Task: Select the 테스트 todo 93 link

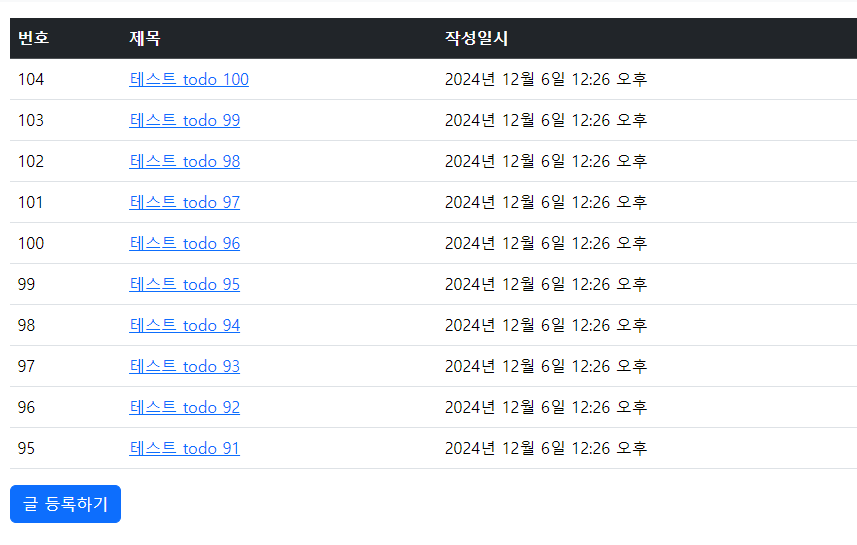Action: click(184, 367)
